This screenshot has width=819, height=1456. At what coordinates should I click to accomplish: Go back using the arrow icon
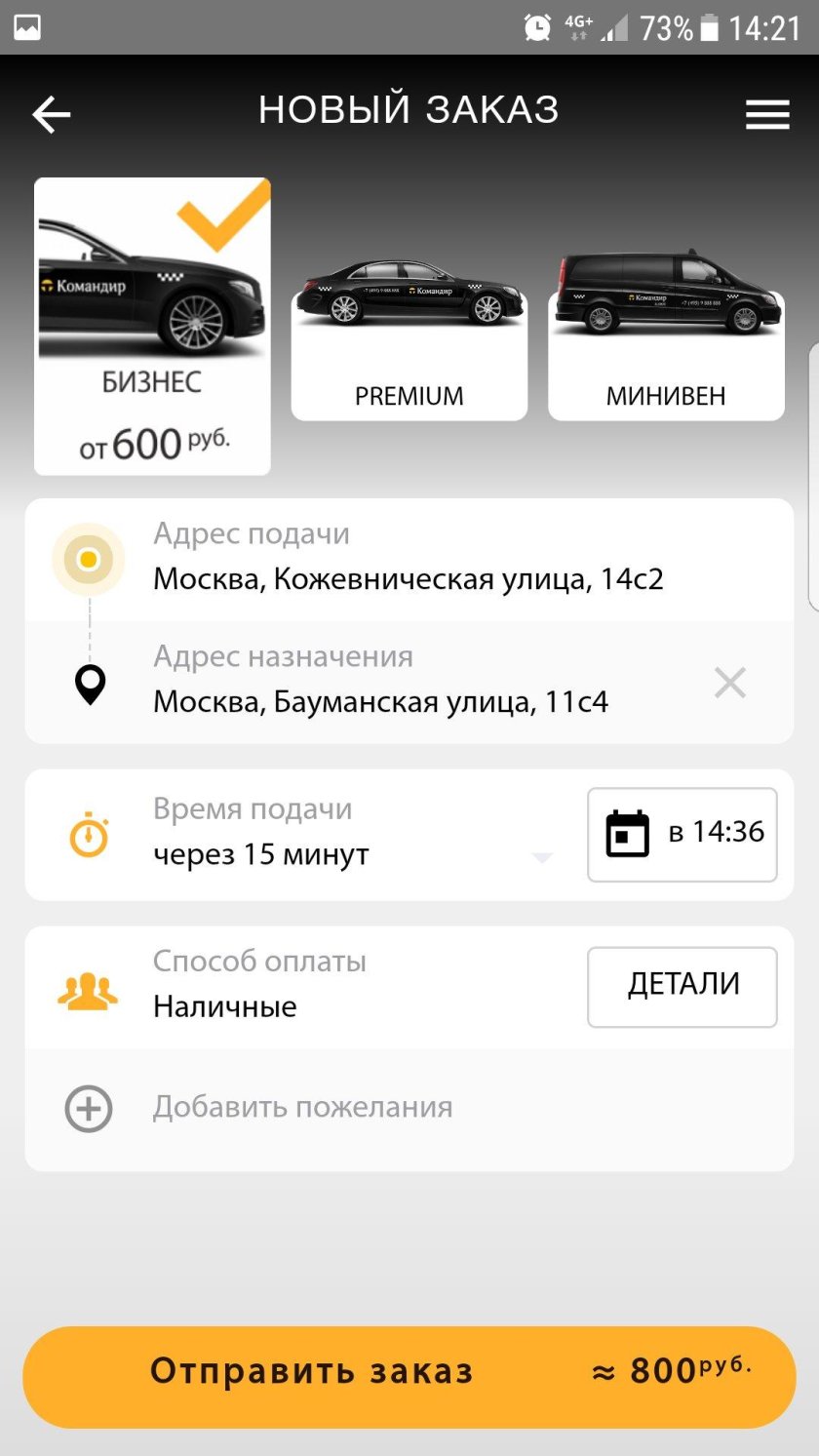(51, 112)
